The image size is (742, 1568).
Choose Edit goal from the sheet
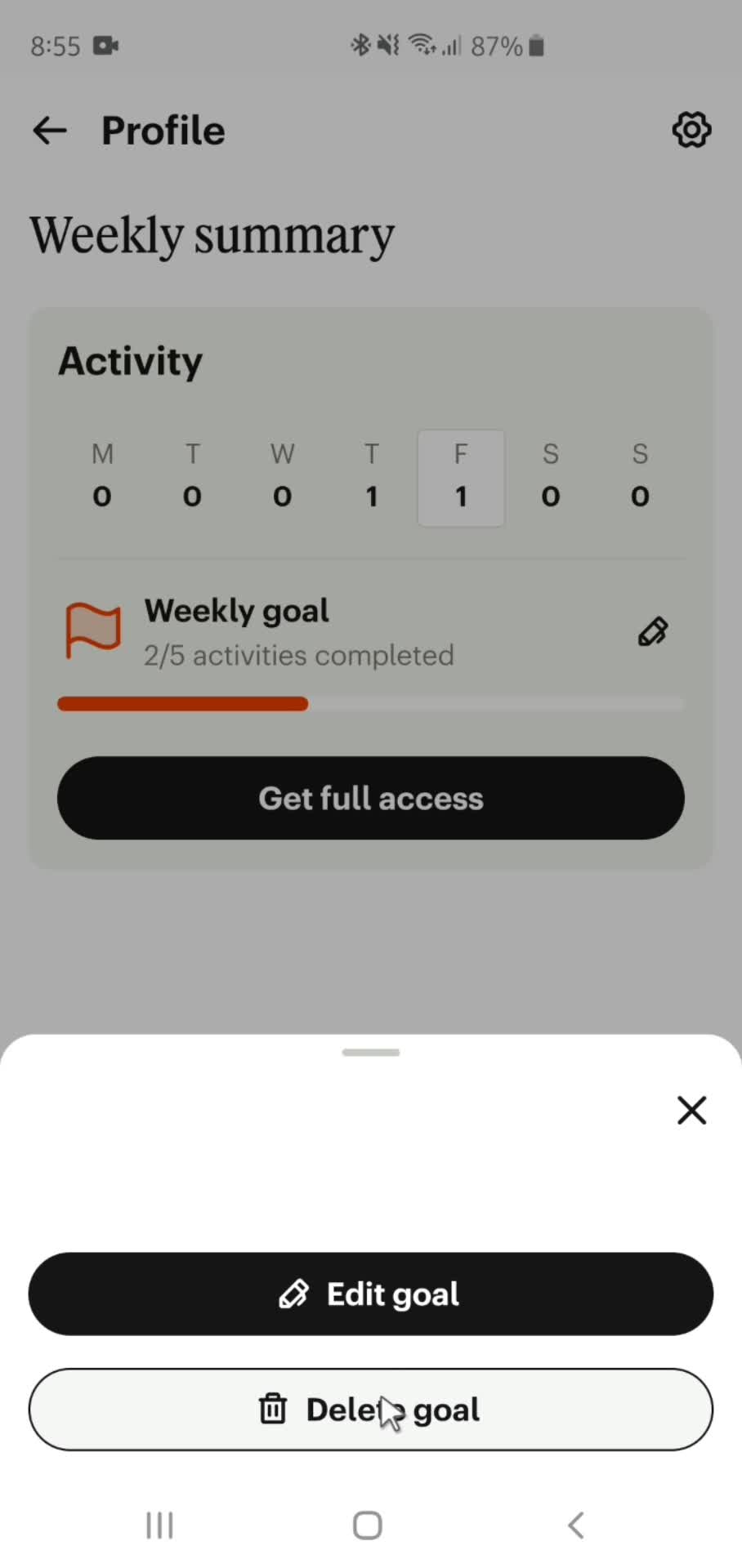click(x=370, y=1293)
